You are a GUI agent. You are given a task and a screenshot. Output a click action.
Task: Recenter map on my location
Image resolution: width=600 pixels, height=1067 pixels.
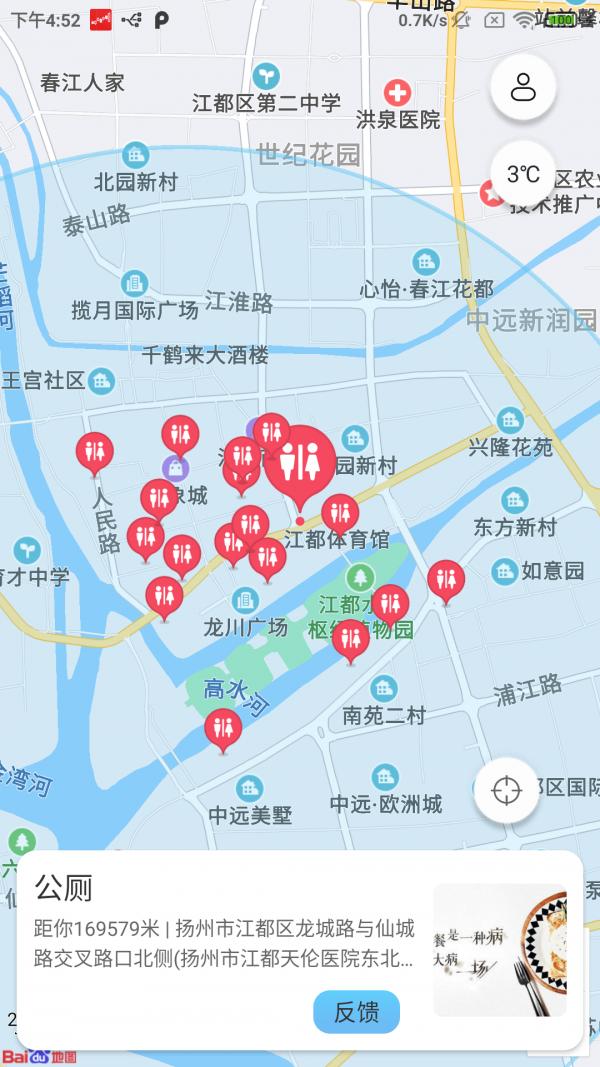(507, 791)
